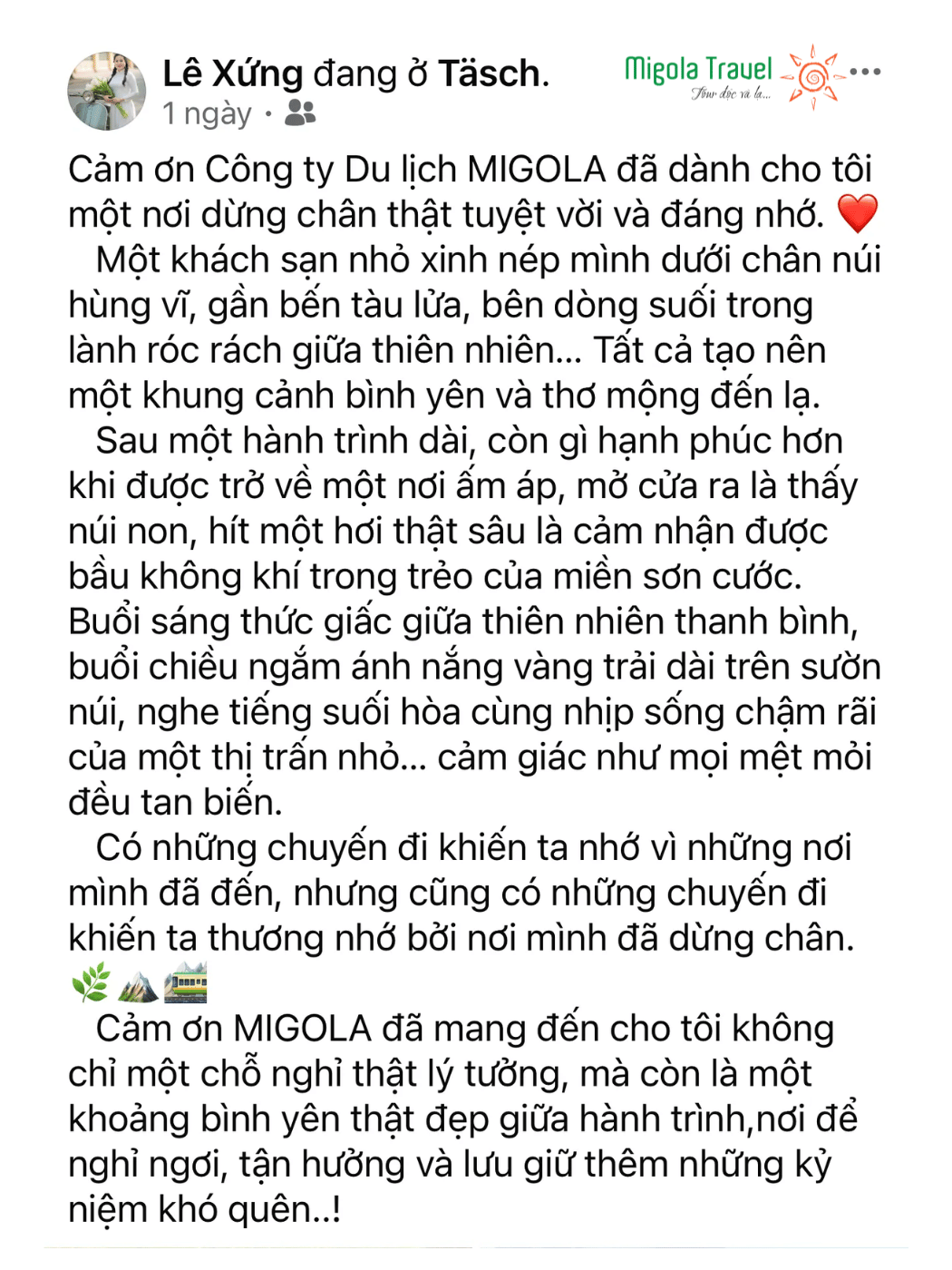Screen dimensions: 952x1270
Task: Open the post's three-dot overflow menu
Action: click(866, 72)
